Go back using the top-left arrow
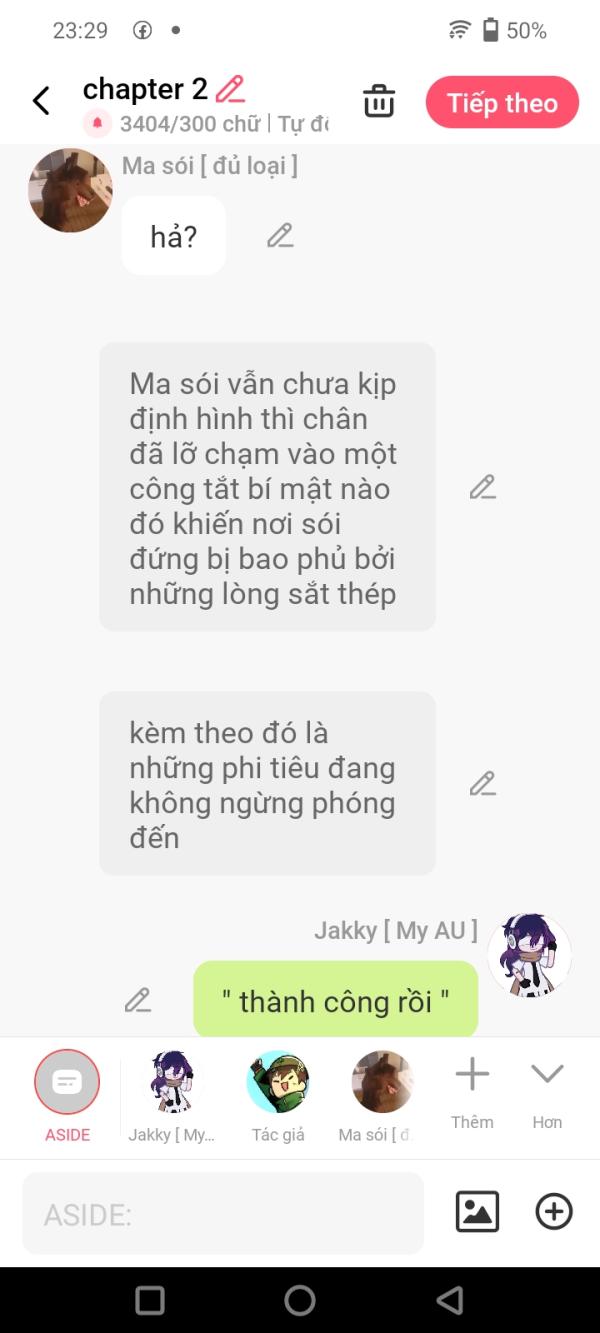The height and width of the screenshot is (1333, 600). tap(41, 101)
